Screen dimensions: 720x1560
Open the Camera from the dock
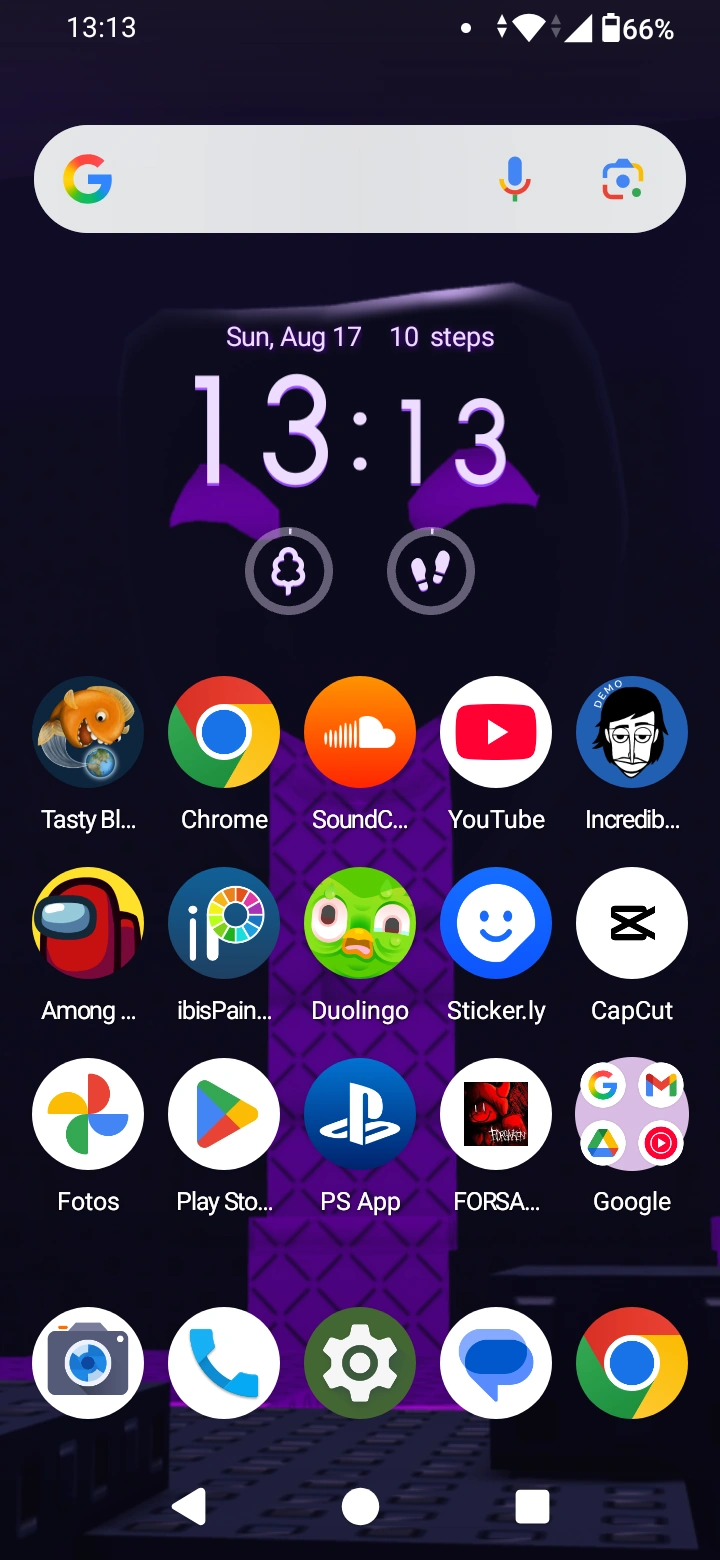88,1362
